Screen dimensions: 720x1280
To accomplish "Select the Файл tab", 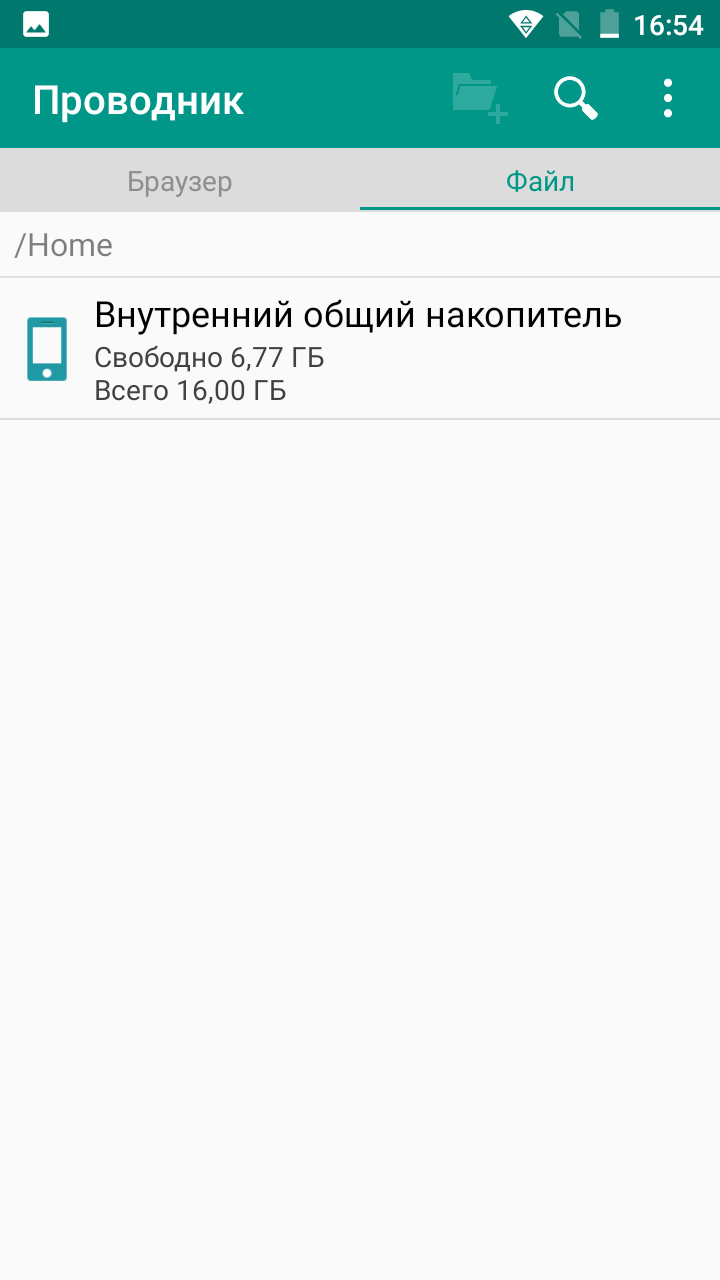I will pos(540,182).
